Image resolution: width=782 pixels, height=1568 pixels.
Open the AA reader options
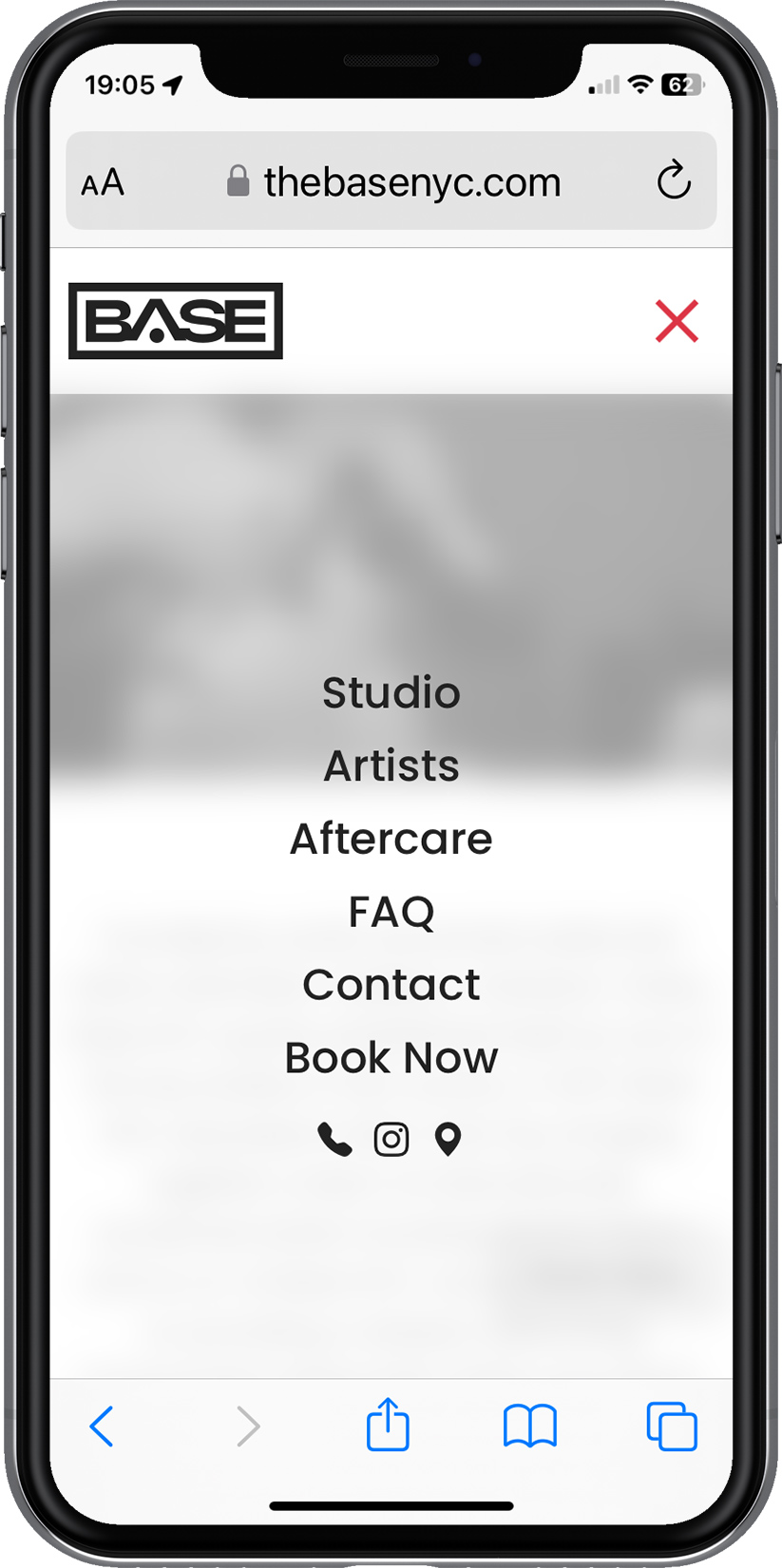103,181
